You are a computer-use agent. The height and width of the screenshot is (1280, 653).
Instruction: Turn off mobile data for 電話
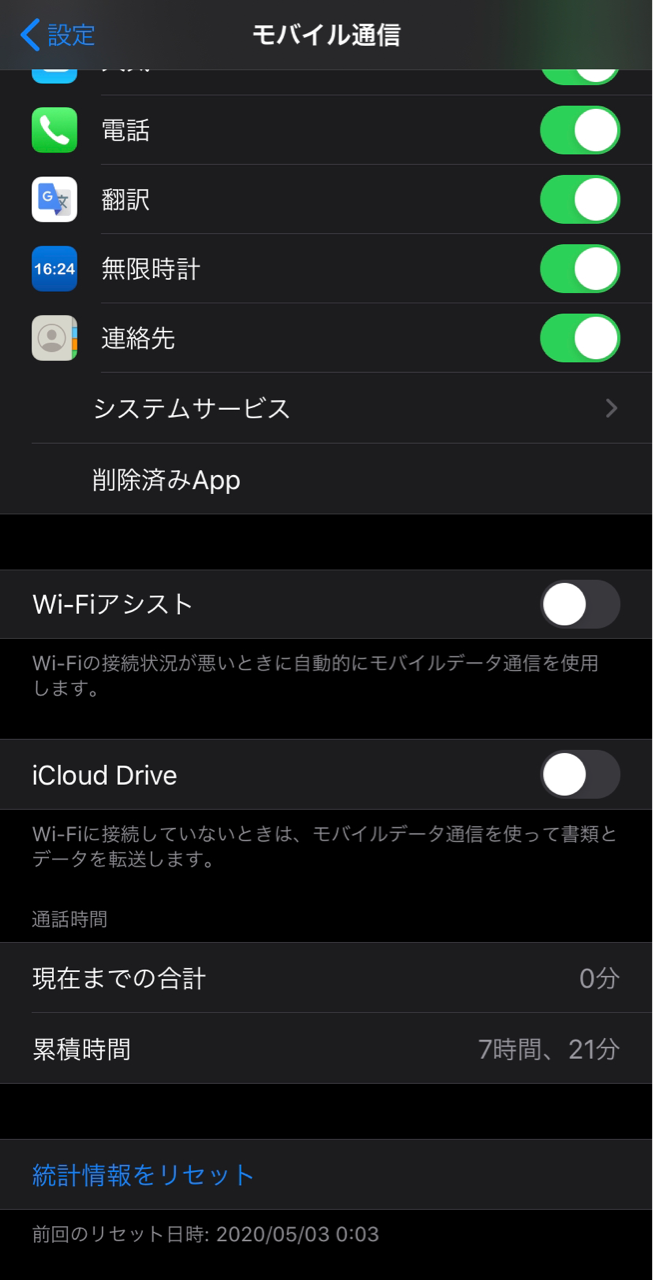pos(580,130)
